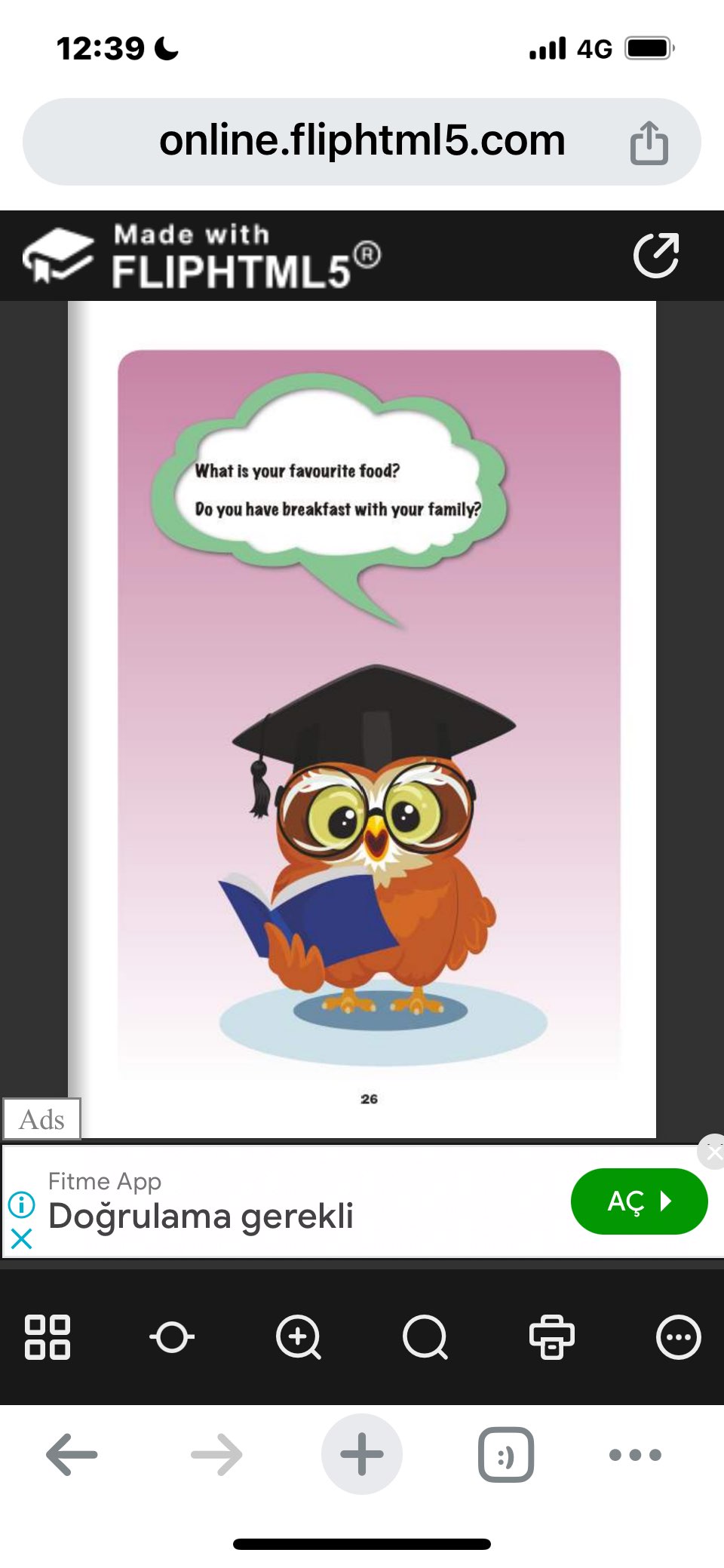Go back to the previous page in browser
Viewport: 724px width, 1568px height.
click(72, 1454)
